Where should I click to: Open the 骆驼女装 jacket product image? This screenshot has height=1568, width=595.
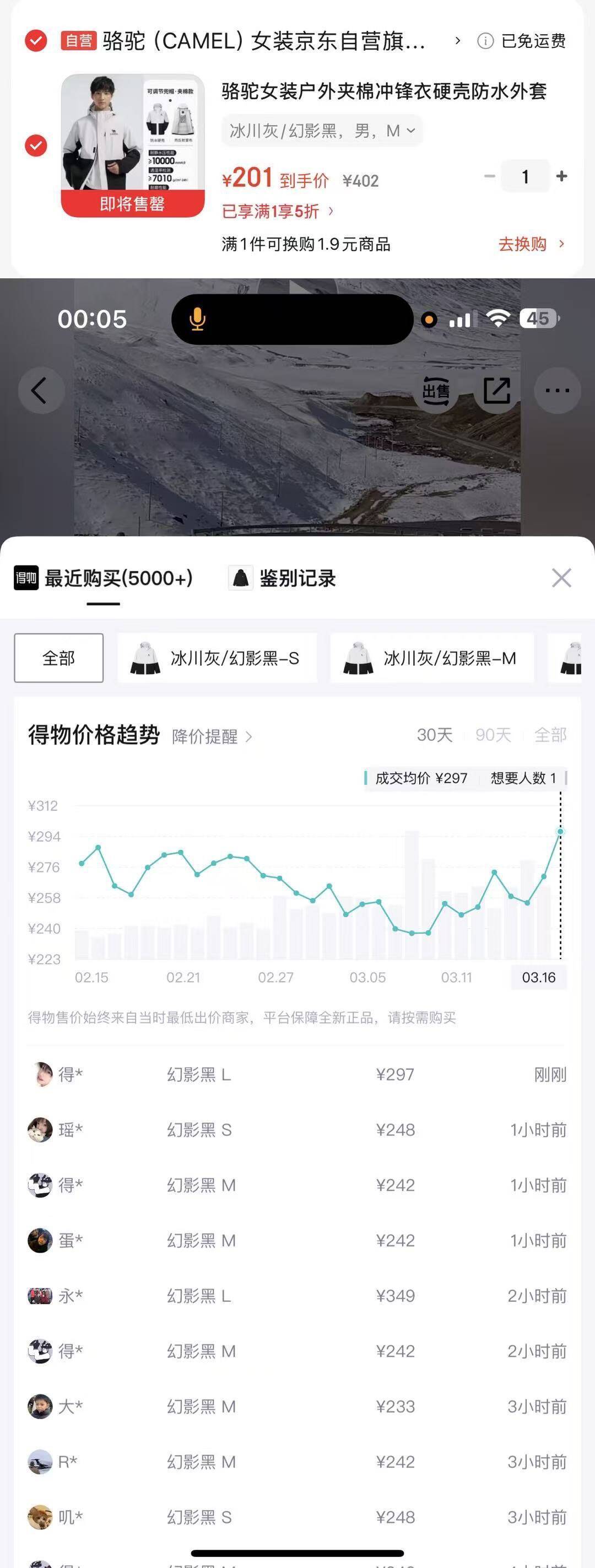(133, 145)
